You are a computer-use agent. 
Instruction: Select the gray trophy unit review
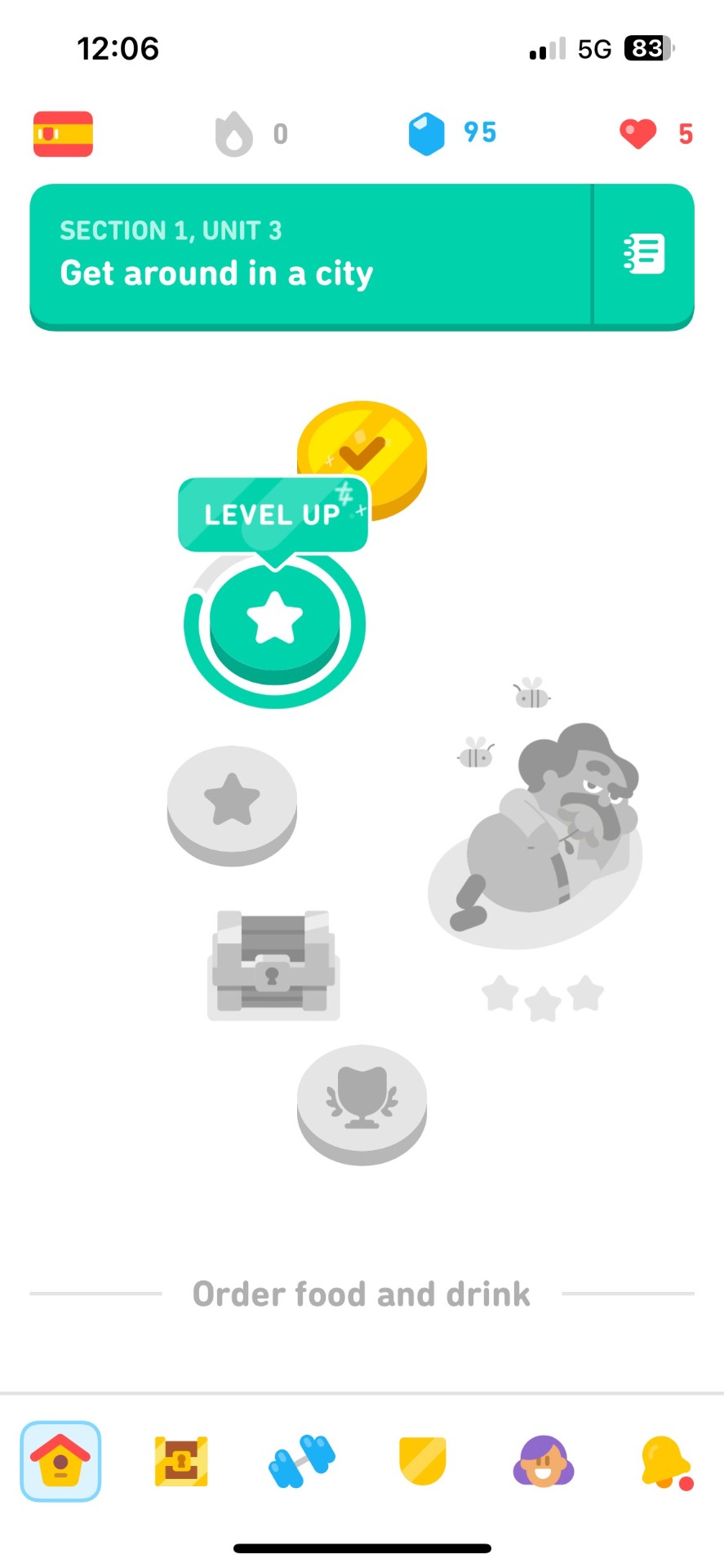click(x=362, y=1102)
